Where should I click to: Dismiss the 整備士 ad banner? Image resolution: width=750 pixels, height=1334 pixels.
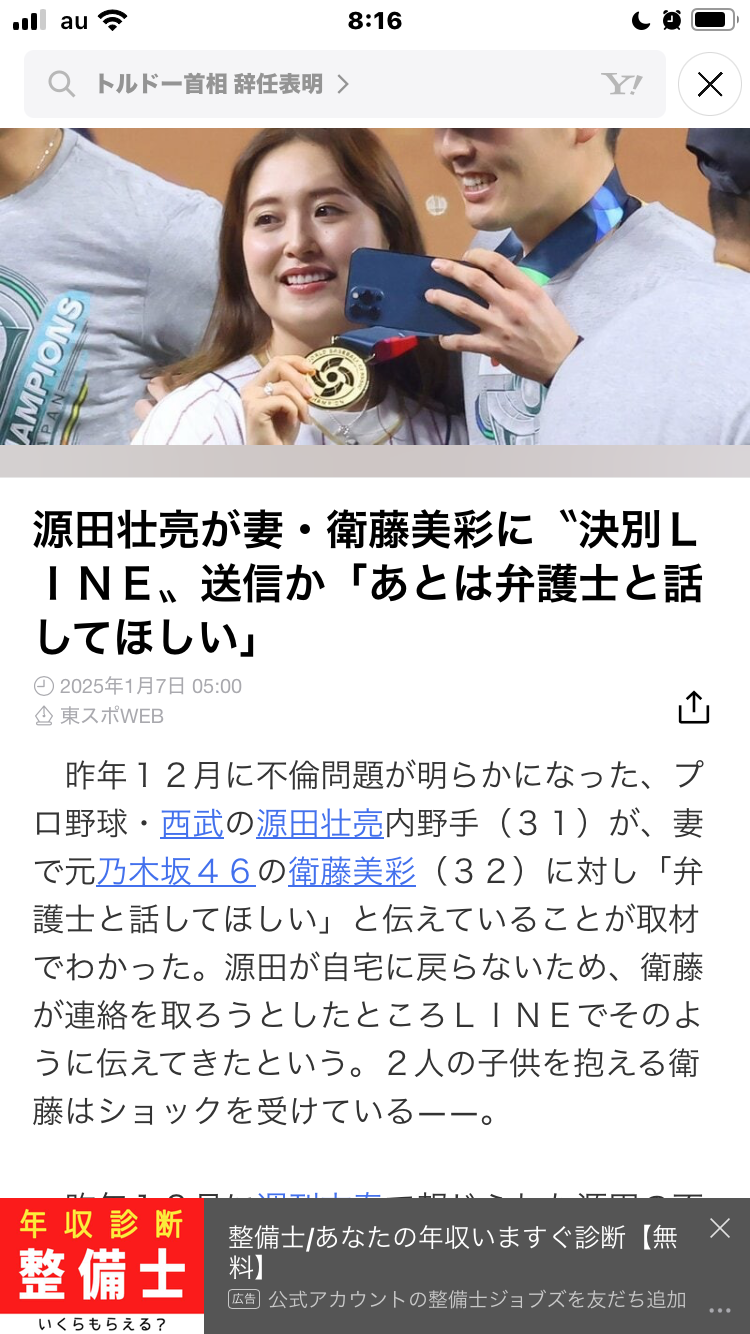pos(720,1228)
